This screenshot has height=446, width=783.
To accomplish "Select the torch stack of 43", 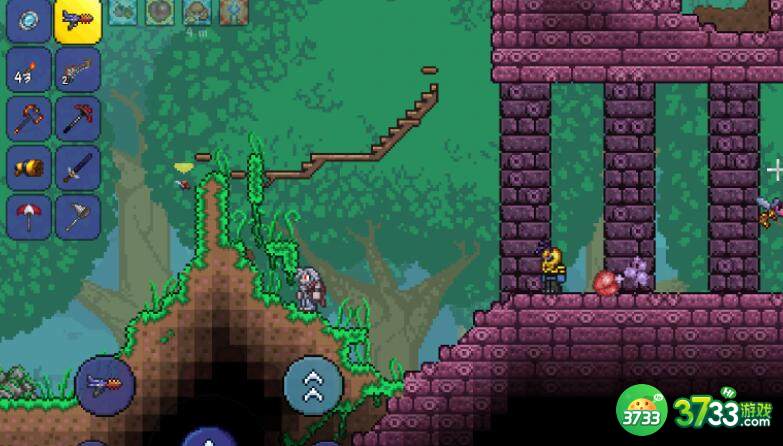I will (28, 69).
